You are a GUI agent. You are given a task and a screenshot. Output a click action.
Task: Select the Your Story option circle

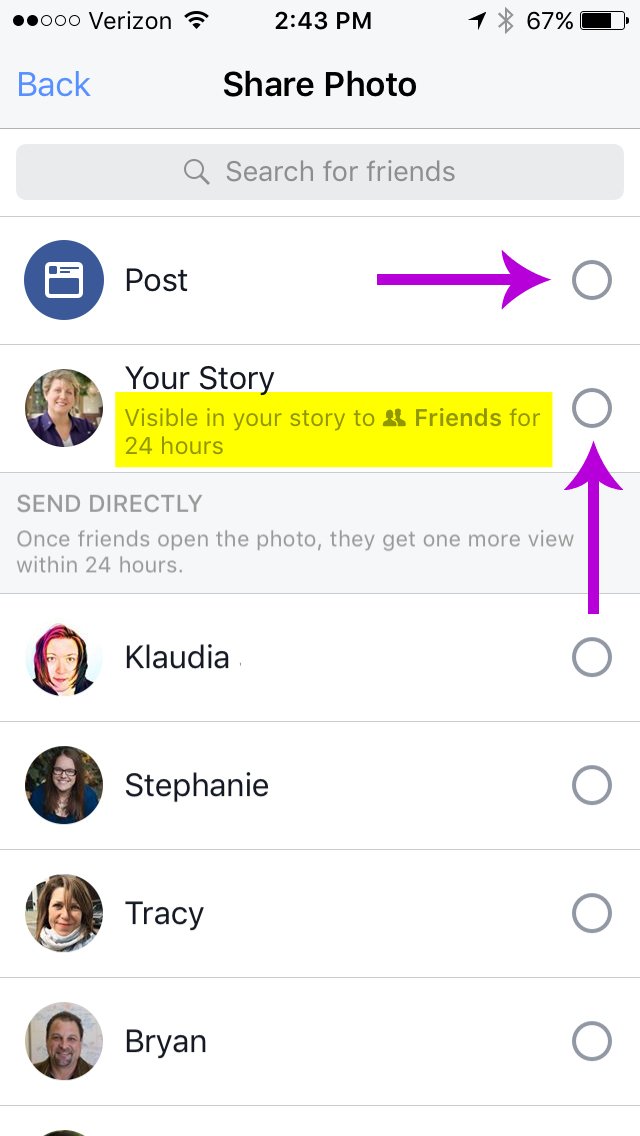coord(591,408)
